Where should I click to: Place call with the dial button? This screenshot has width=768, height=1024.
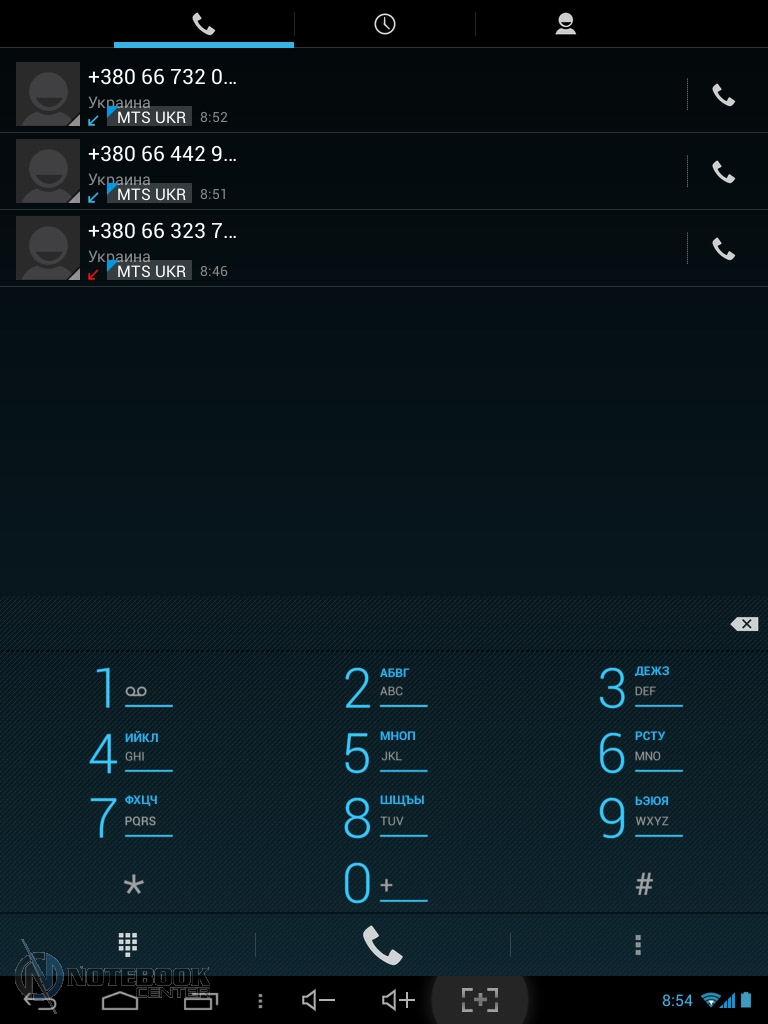(x=382, y=945)
